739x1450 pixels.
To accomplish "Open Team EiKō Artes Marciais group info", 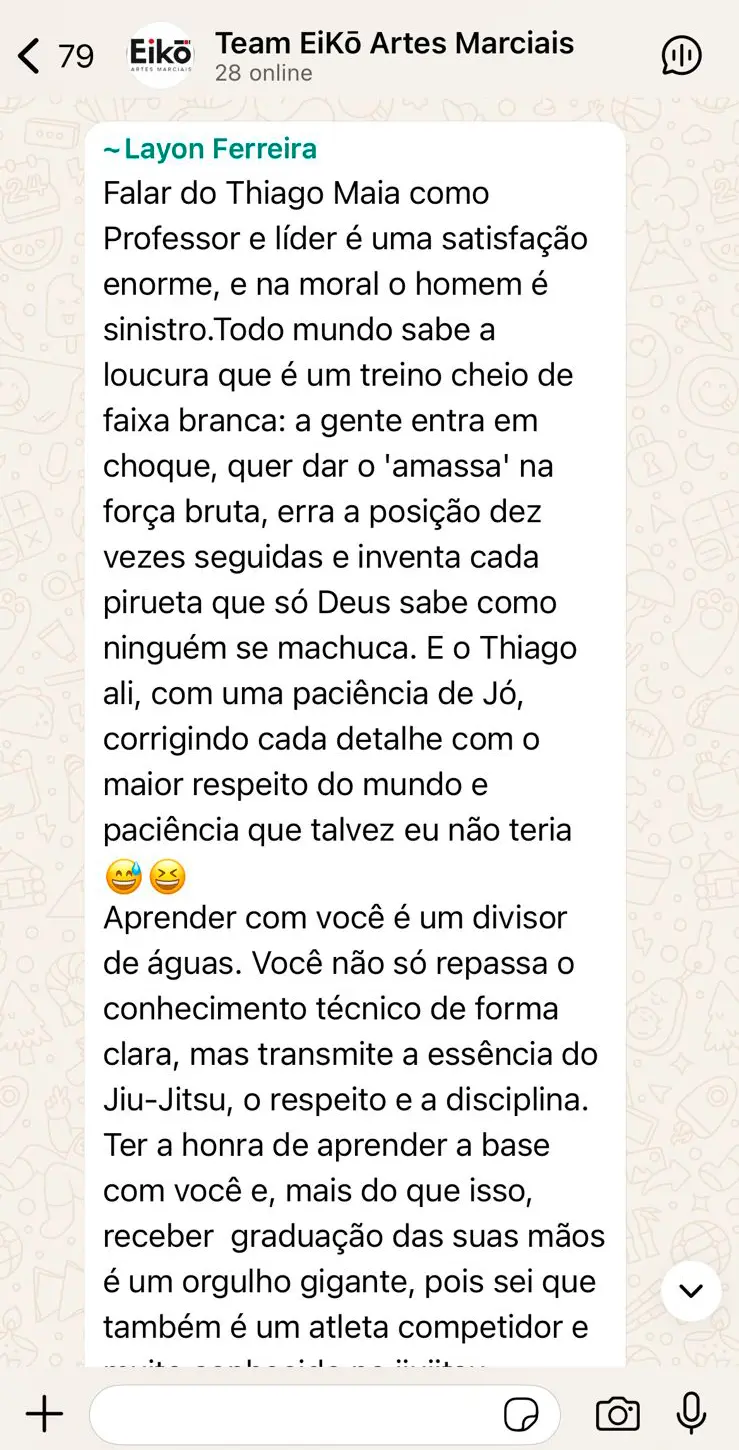I will [x=394, y=56].
